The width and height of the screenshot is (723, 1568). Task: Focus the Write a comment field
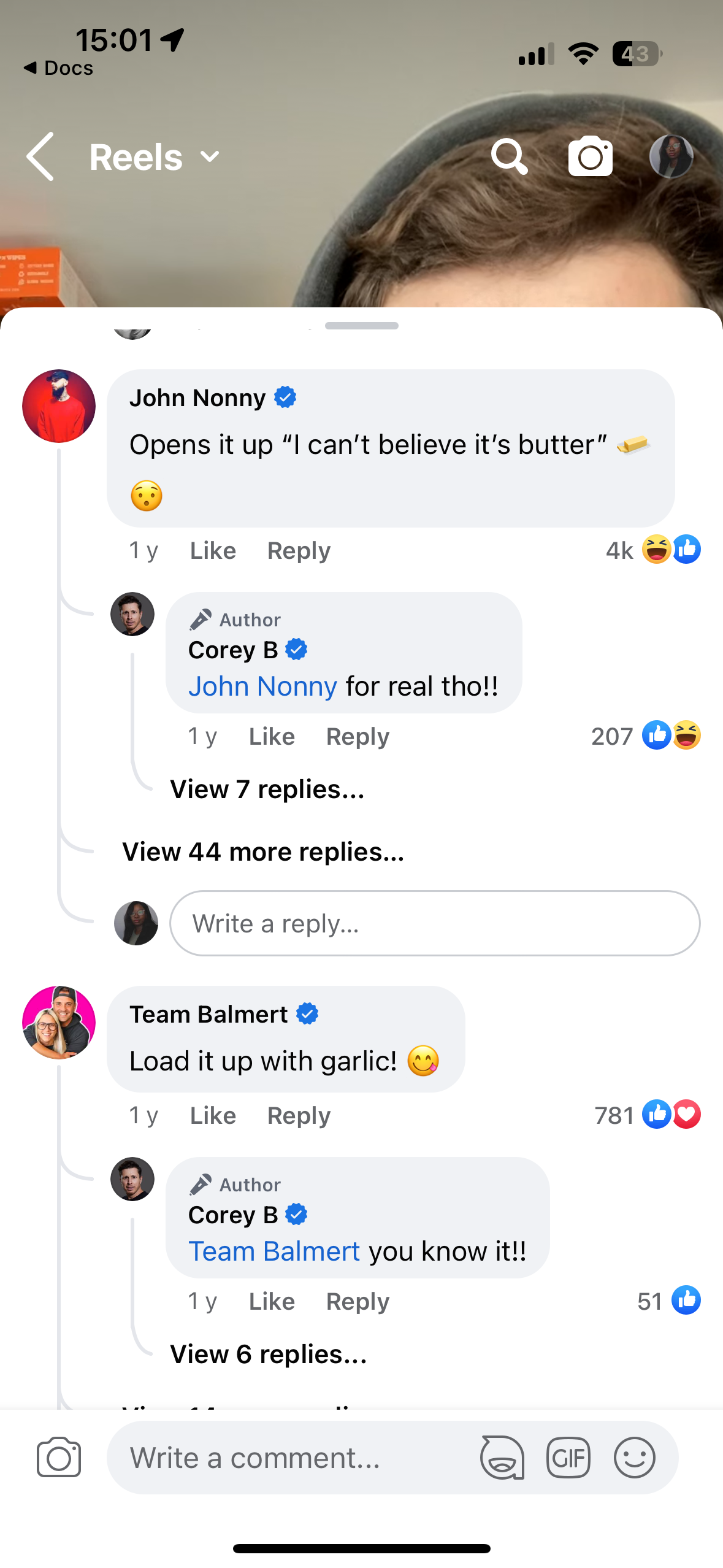(x=288, y=1458)
